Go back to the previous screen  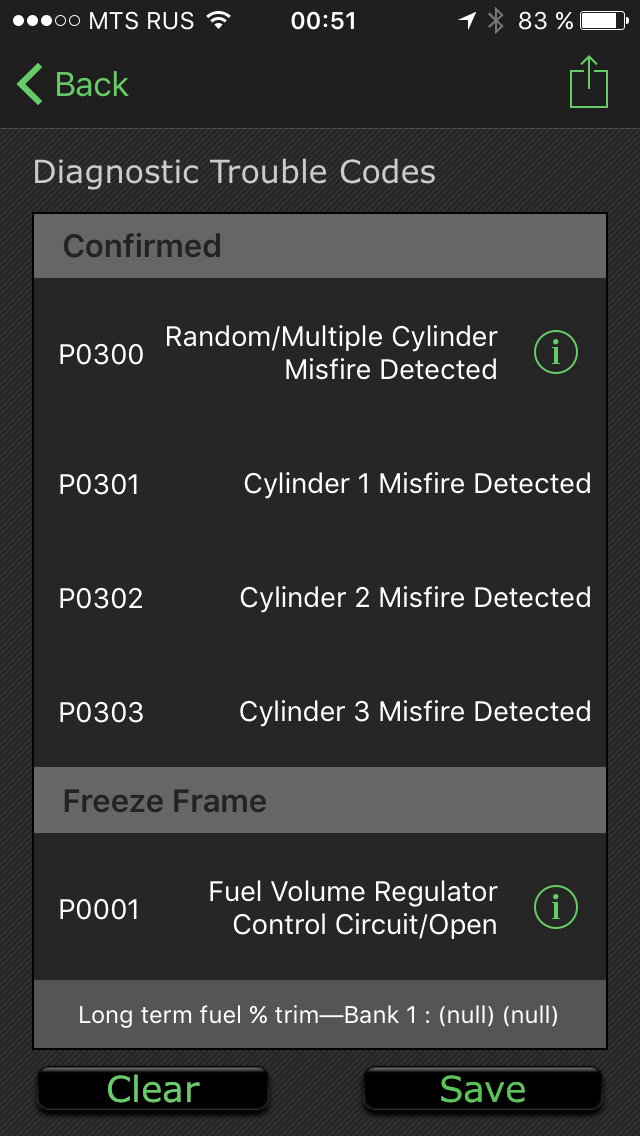coord(73,85)
